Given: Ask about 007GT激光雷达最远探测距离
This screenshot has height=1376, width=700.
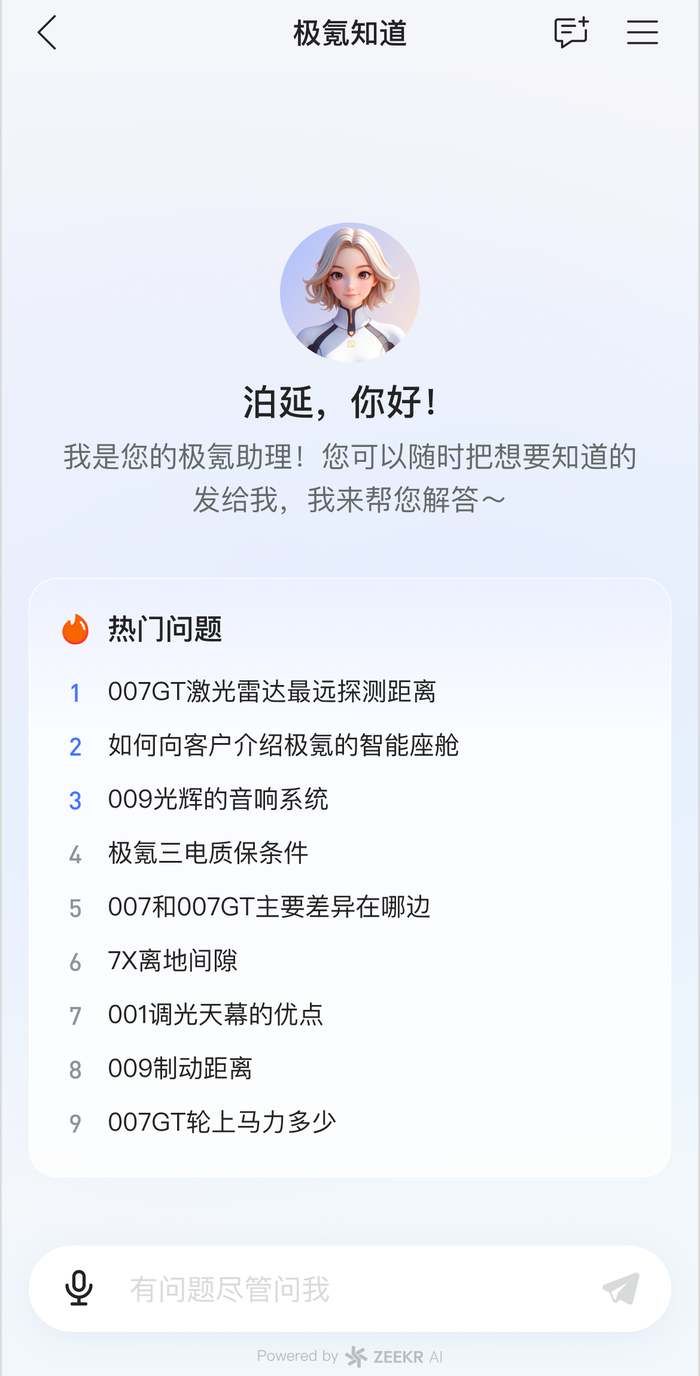Looking at the screenshot, I should click(x=271, y=691).
